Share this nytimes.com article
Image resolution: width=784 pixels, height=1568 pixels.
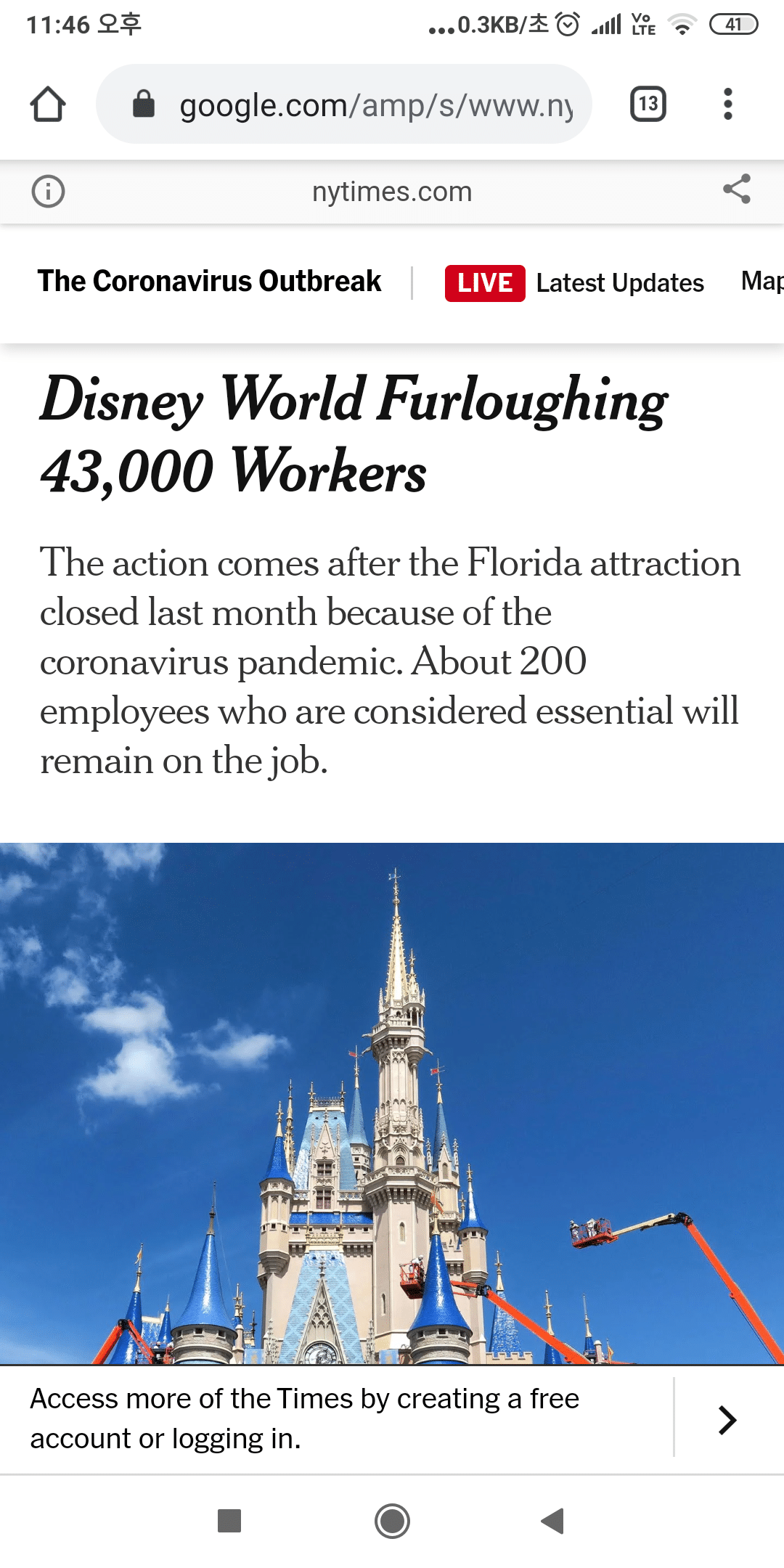coord(736,190)
